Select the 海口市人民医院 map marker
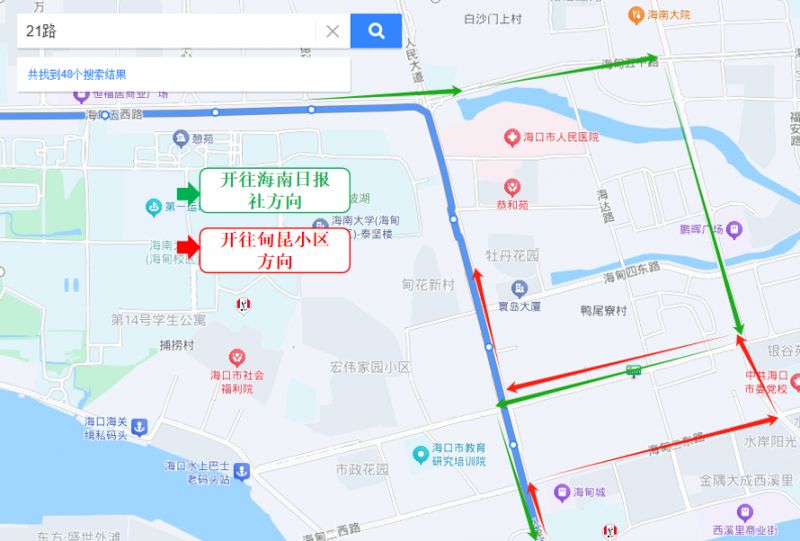 click(510, 137)
